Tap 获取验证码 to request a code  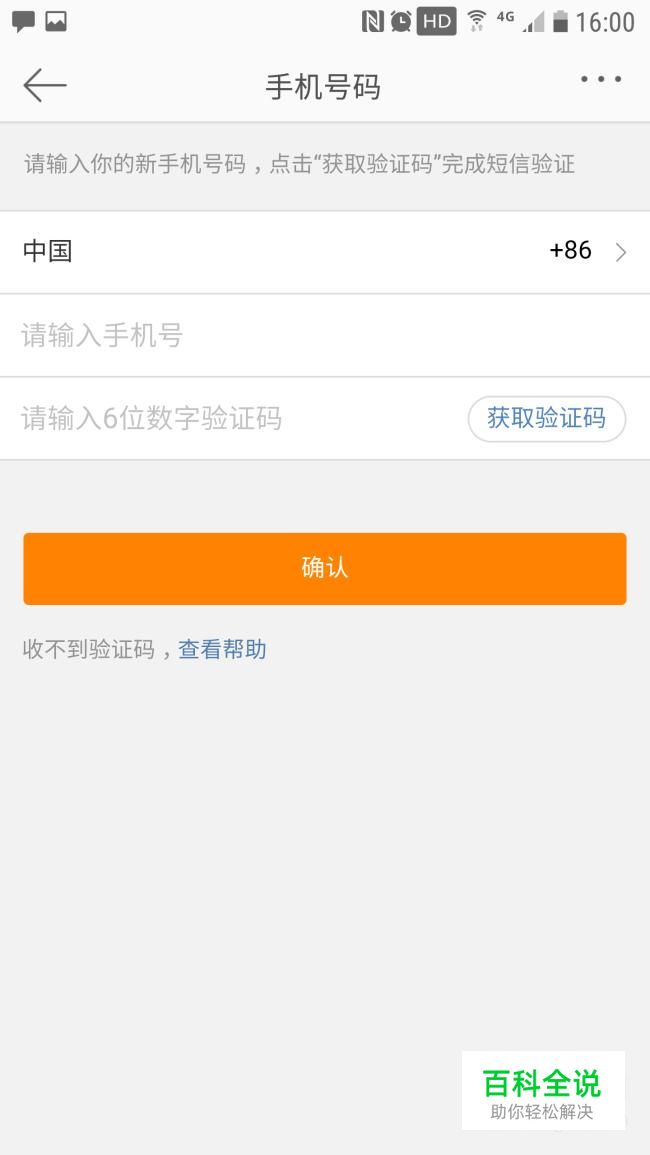(546, 418)
